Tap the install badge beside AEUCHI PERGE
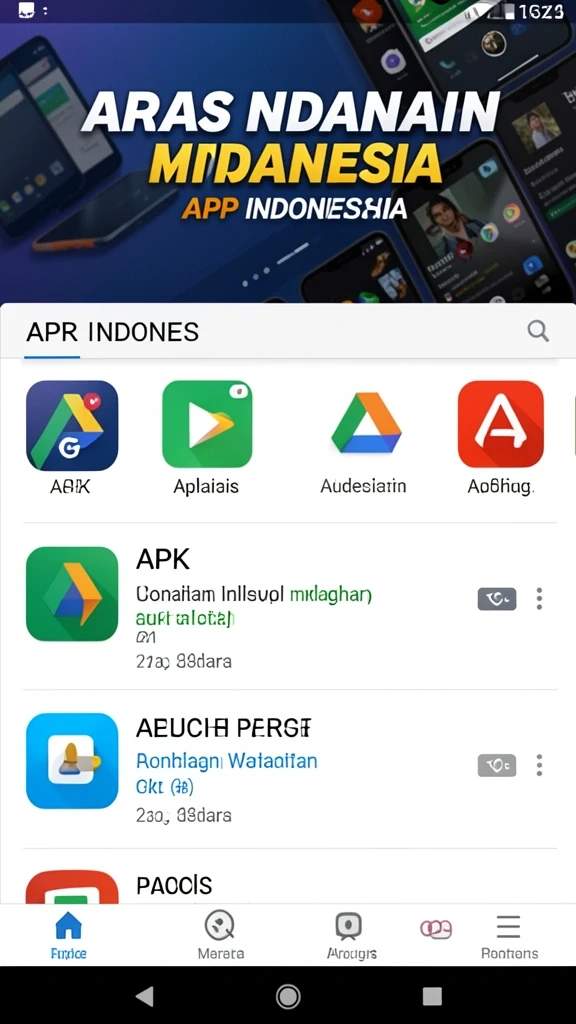Image resolution: width=576 pixels, height=1024 pixels. [497, 765]
